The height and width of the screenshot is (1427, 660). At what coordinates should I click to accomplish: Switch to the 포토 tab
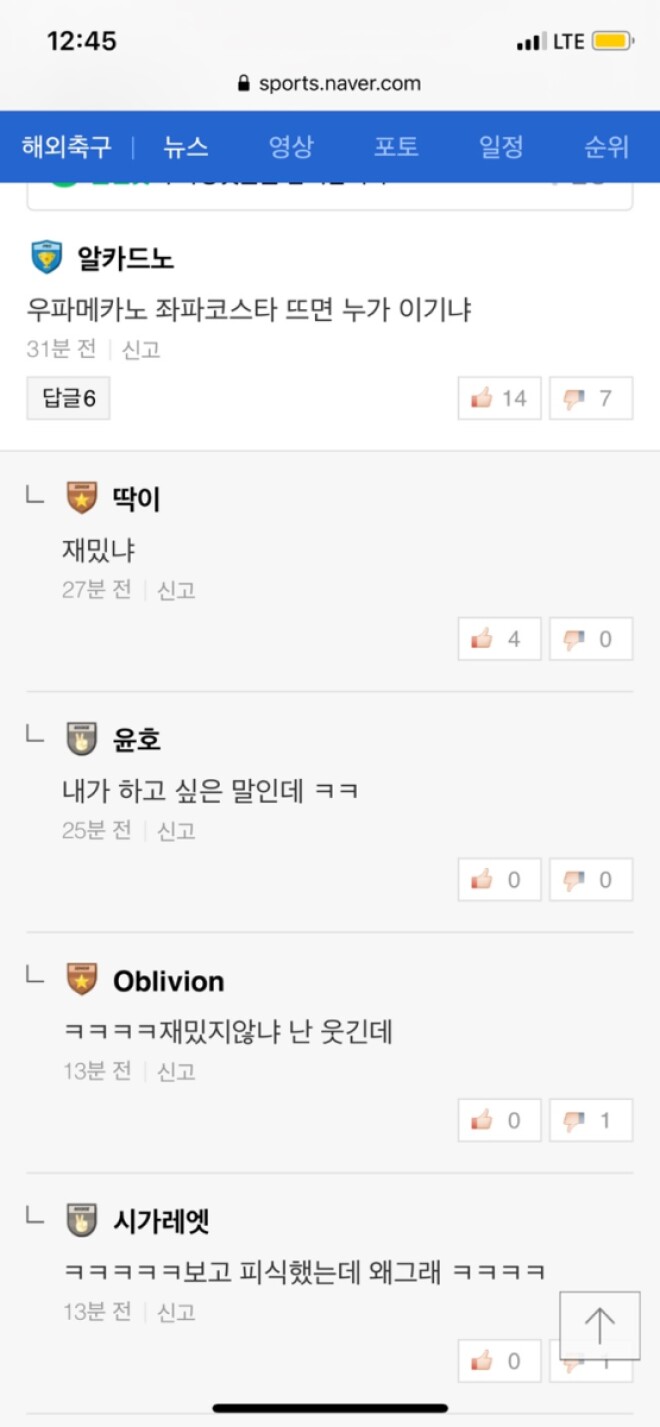pyautogui.click(x=396, y=147)
